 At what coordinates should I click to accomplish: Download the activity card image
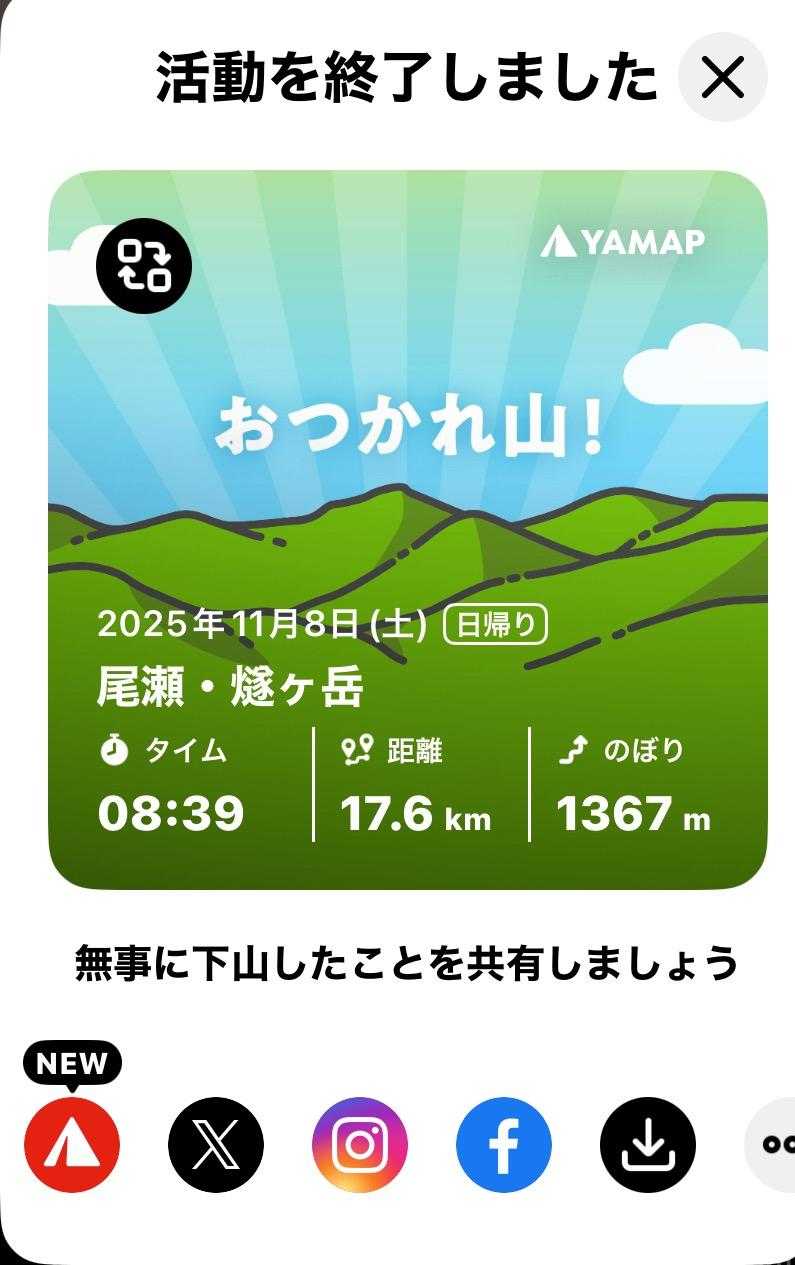[647, 1144]
